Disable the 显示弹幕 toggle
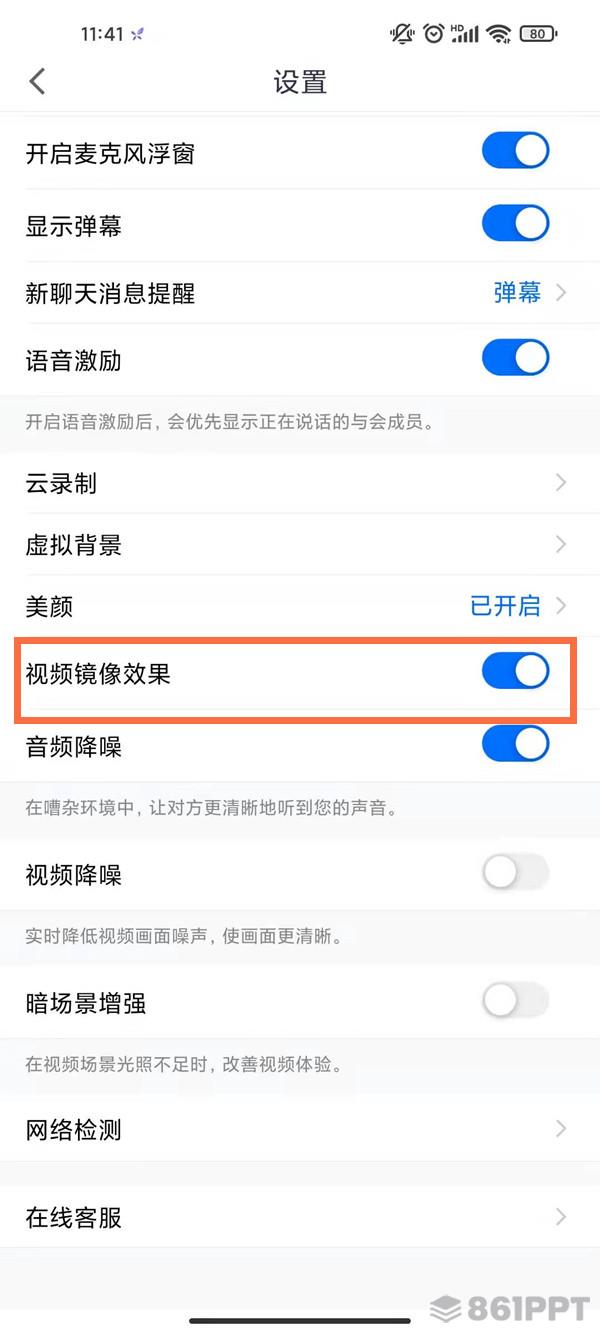 [515, 223]
